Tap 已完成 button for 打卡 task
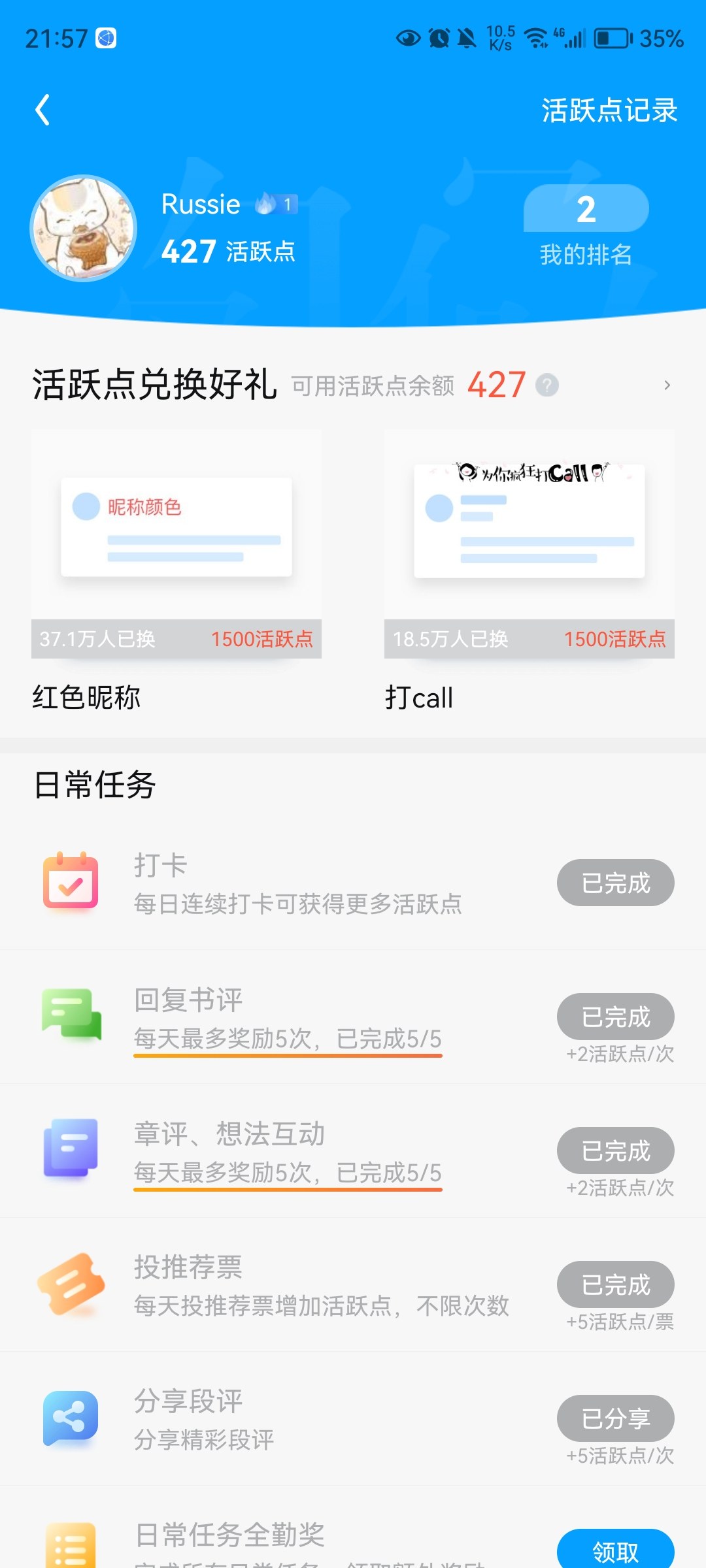 [615, 883]
